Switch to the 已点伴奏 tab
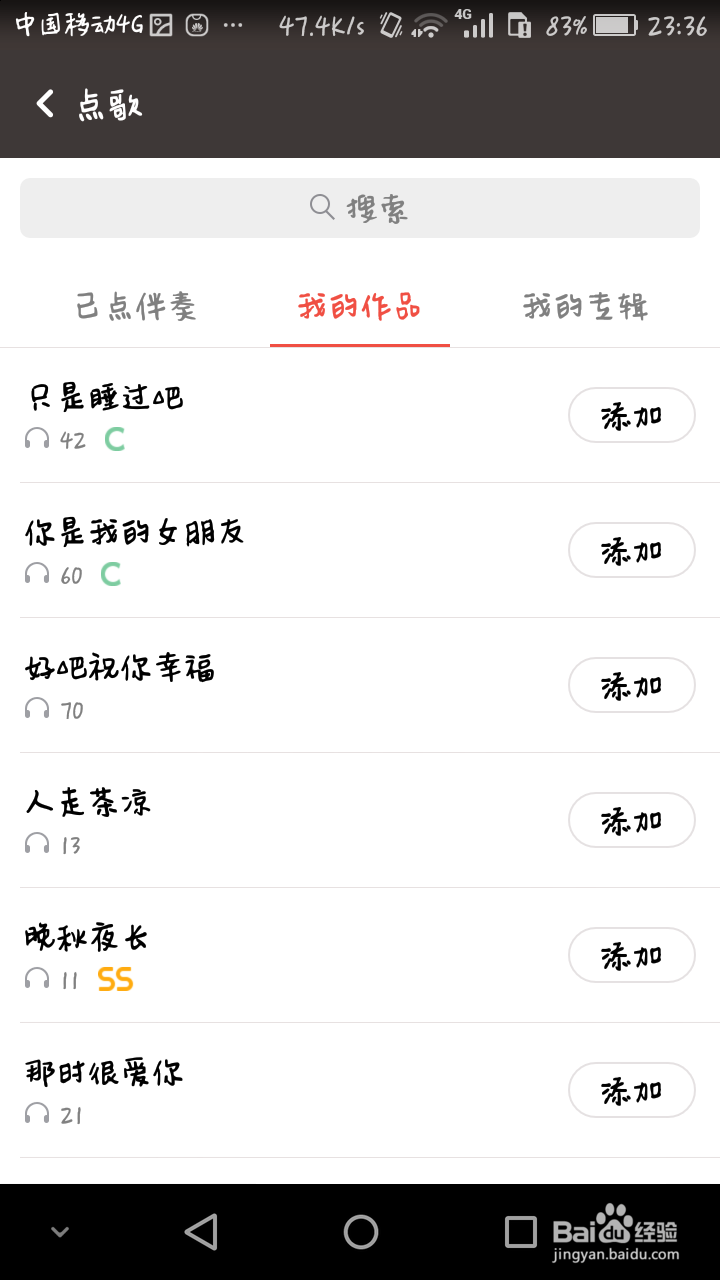This screenshot has width=720, height=1280. pos(136,306)
